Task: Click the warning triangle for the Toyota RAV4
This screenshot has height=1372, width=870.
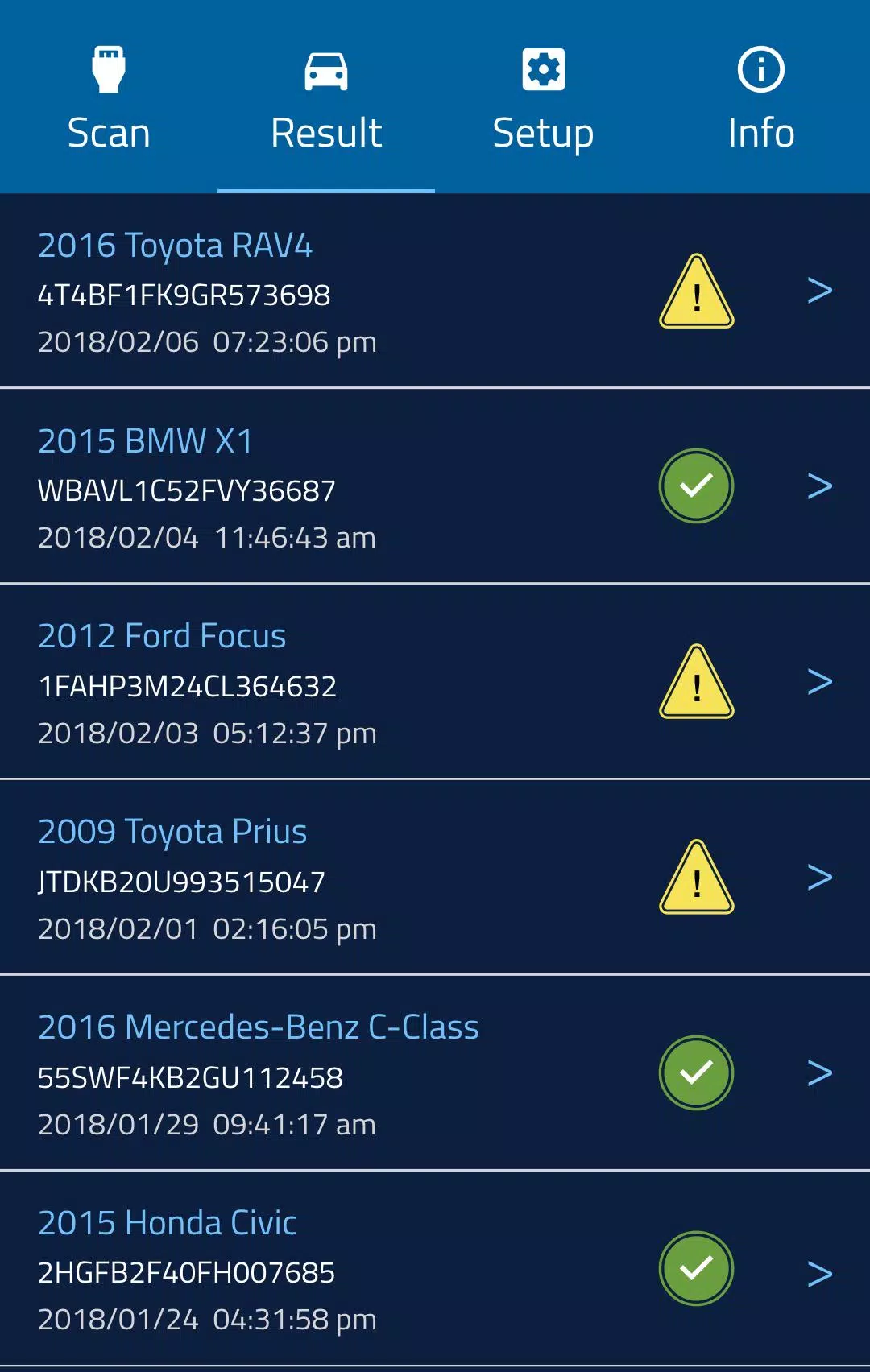Action: click(696, 295)
